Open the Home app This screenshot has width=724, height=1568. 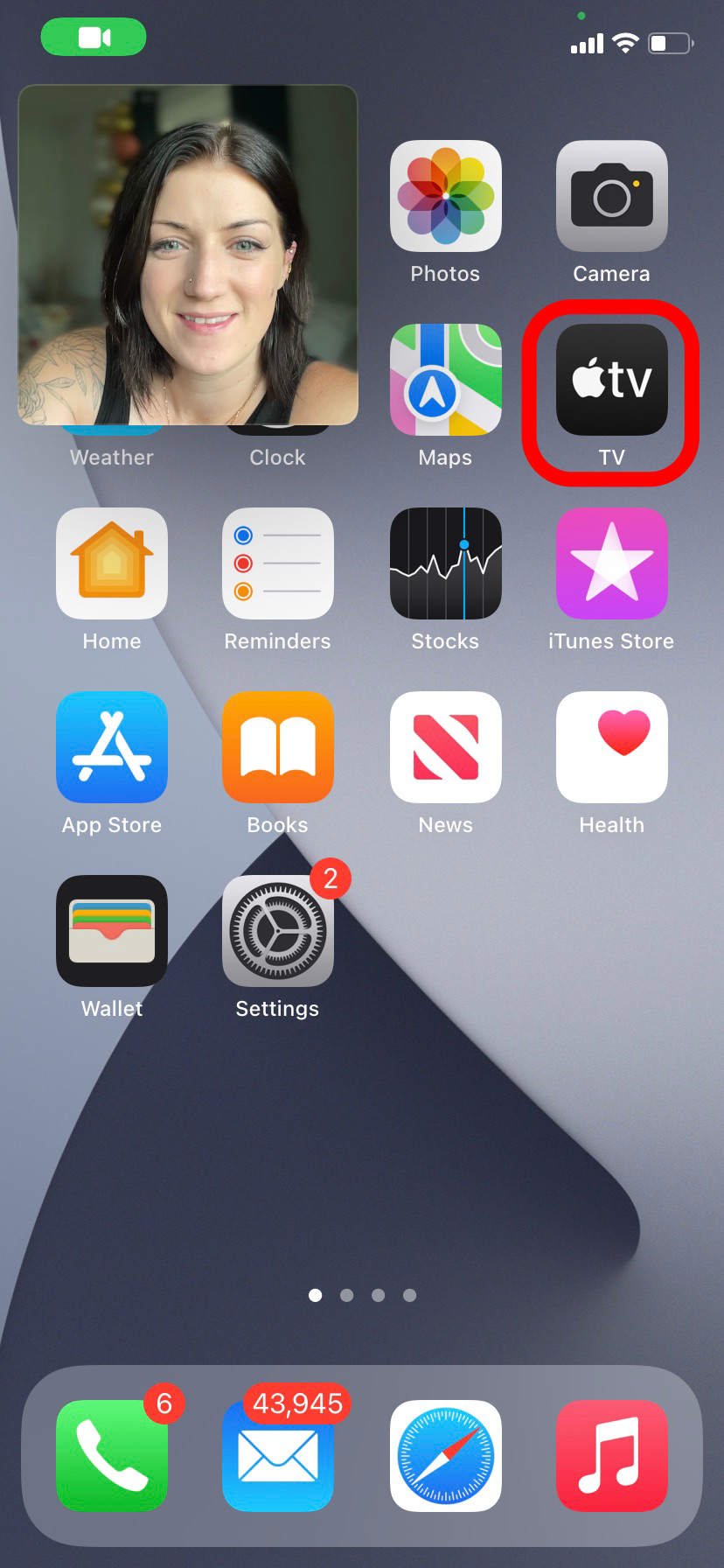(112, 563)
